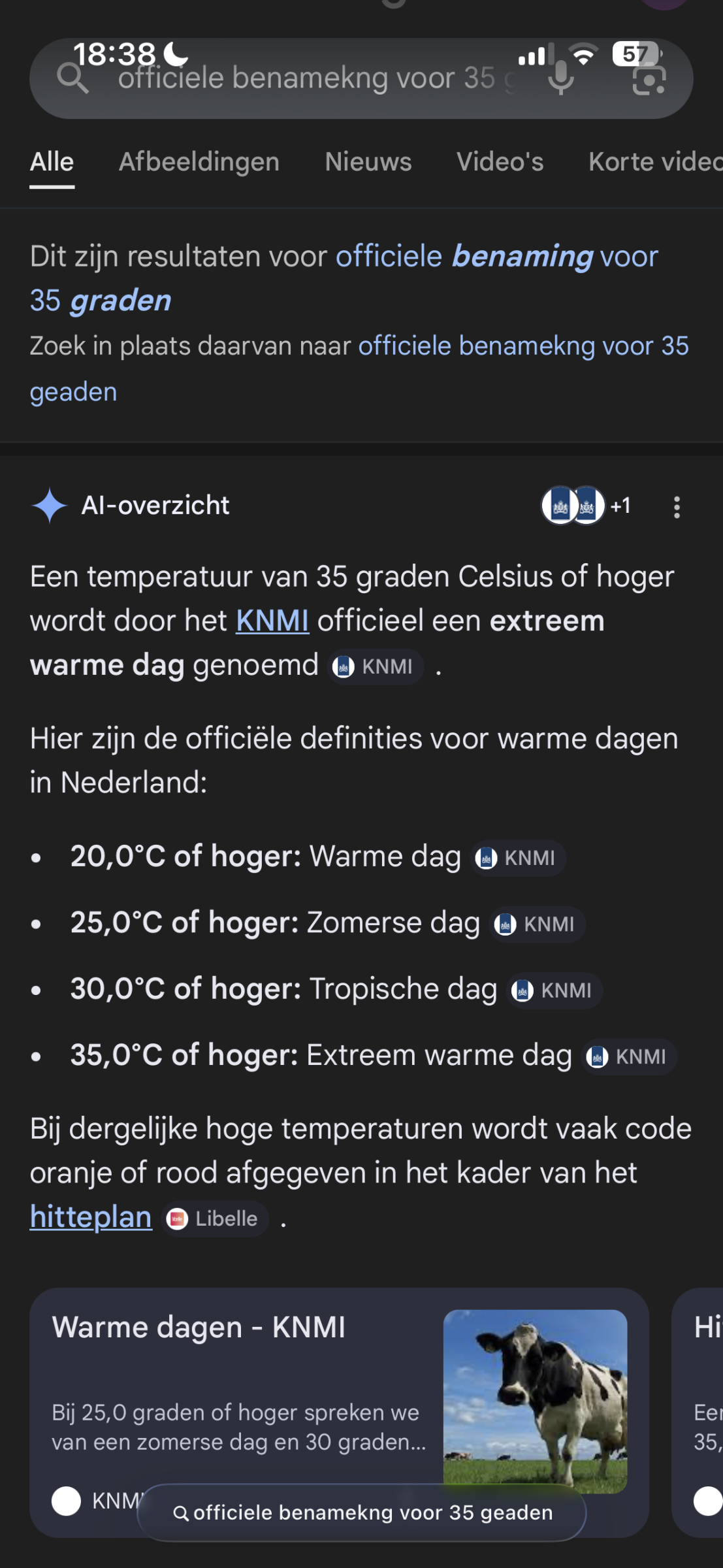Tap the floating search pill at the bottom
This screenshot has height=1568, width=723.
pyautogui.click(x=362, y=1512)
